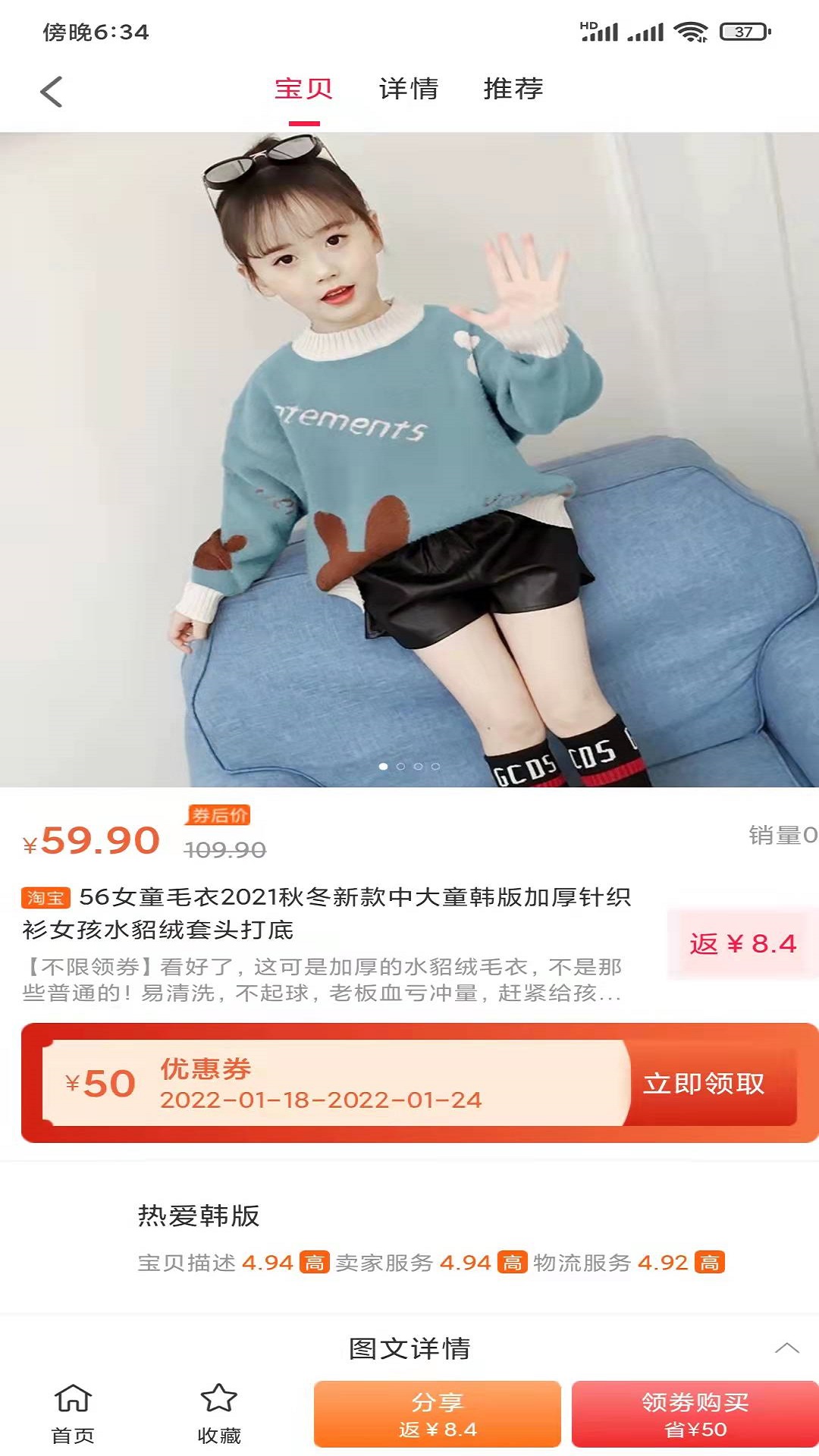This screenshot has width=819, height=1456.
Task: Claim the ¥50 coupon with 立即领取
Action: pos(704,1084)
